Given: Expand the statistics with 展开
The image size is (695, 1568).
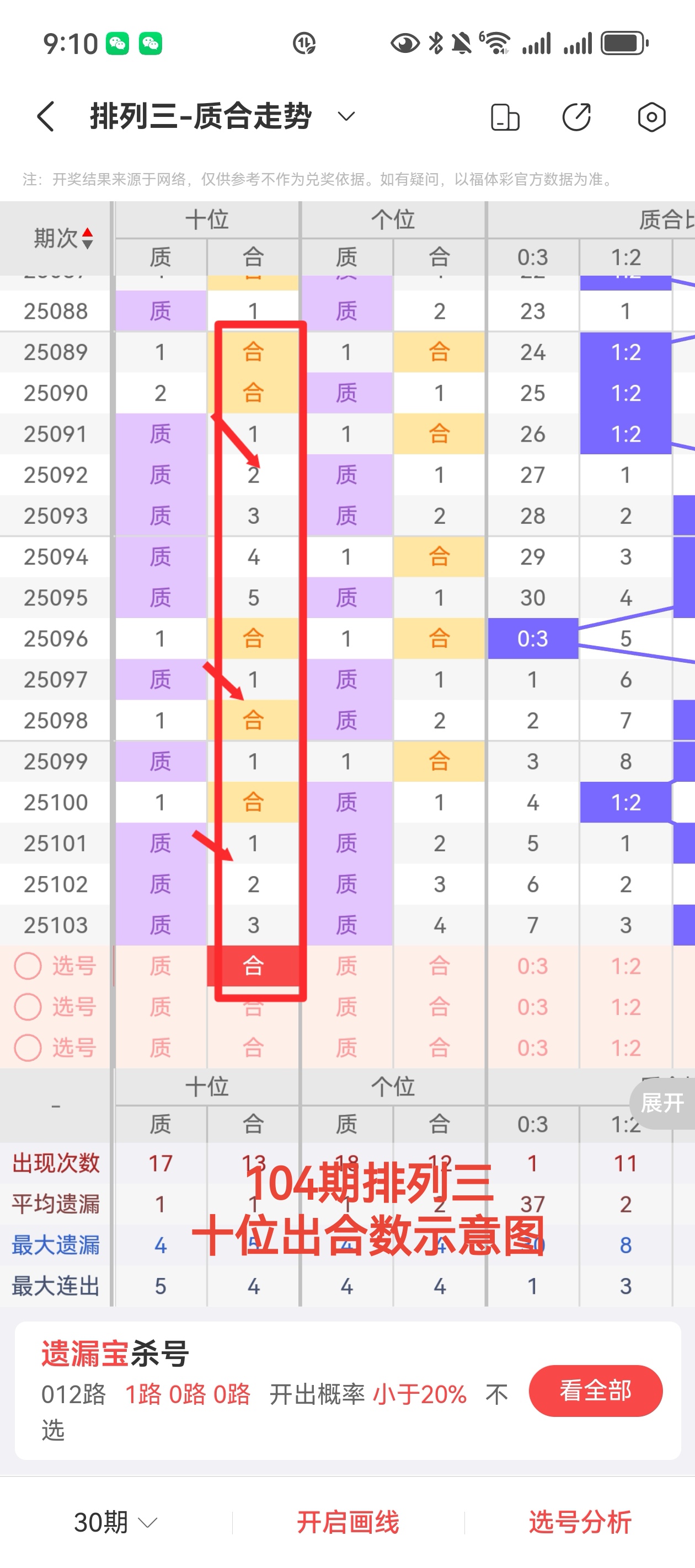Looking at the screenshot, I should point(662,1102).
